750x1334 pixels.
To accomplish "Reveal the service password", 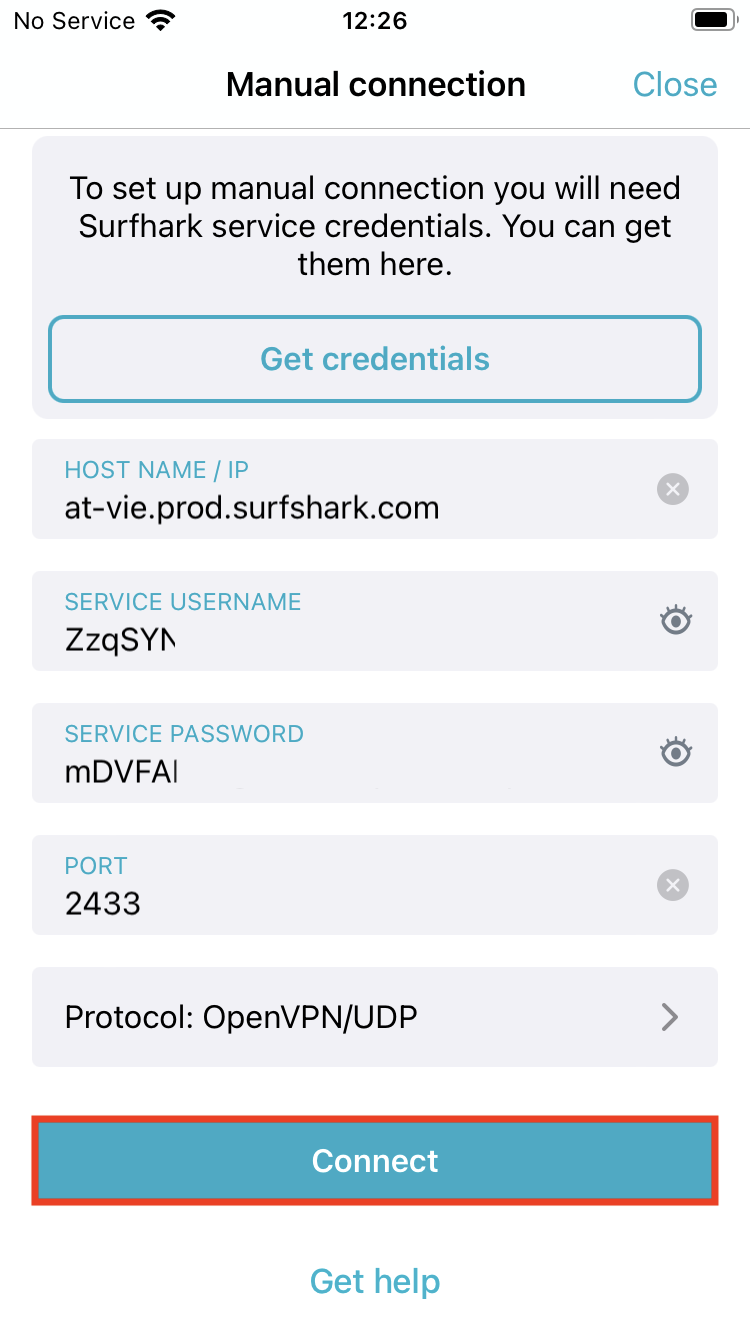I will (677, 752).
